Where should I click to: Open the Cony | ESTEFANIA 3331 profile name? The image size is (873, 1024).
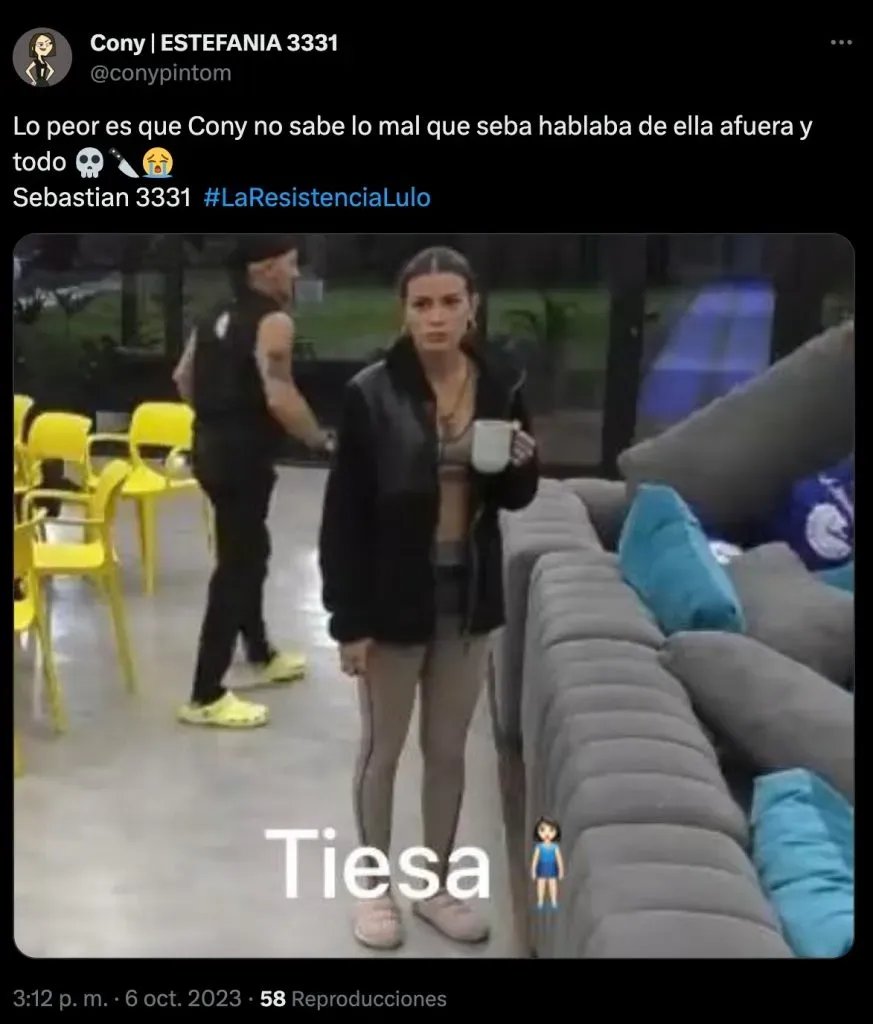coord(213,43)
